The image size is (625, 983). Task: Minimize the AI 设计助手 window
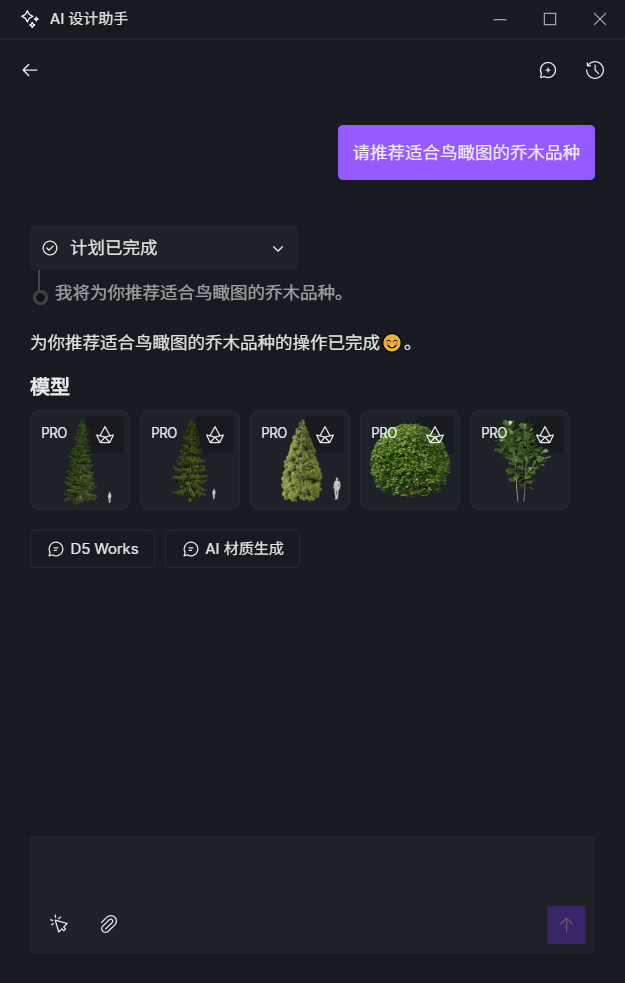(x=500, y=19)
